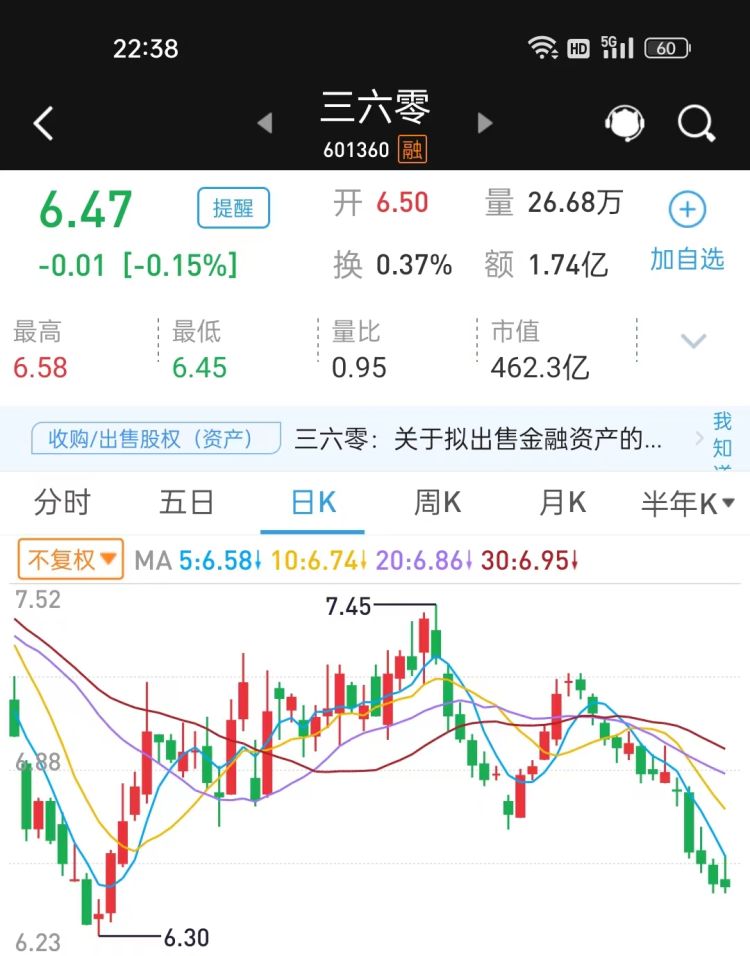
Task: Add 三六零 to 自选 watchlist
Action: coord(687,232)
